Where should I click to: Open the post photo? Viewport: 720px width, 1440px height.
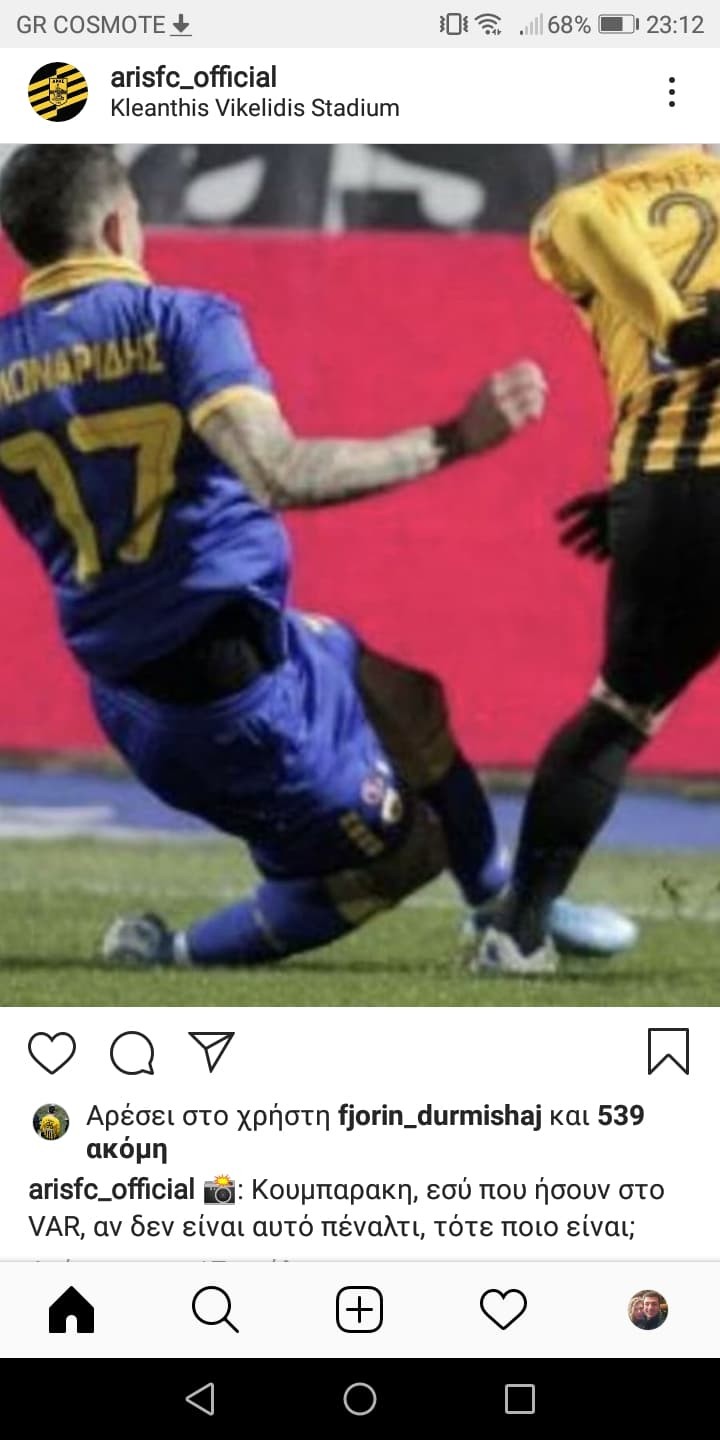point(360,575)
